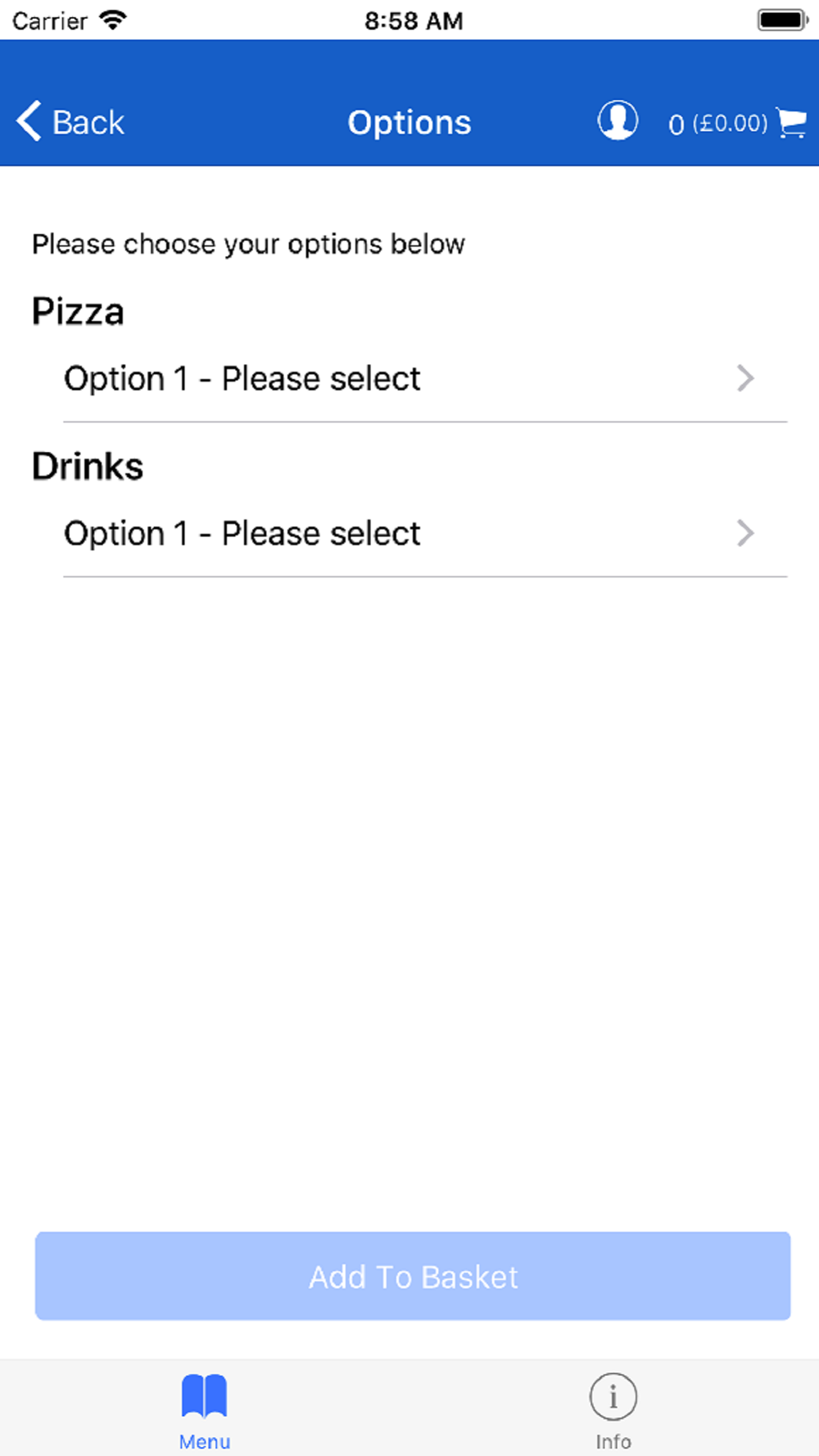Open the user account profile icon
819x1456 pixels.
(618, 121)
